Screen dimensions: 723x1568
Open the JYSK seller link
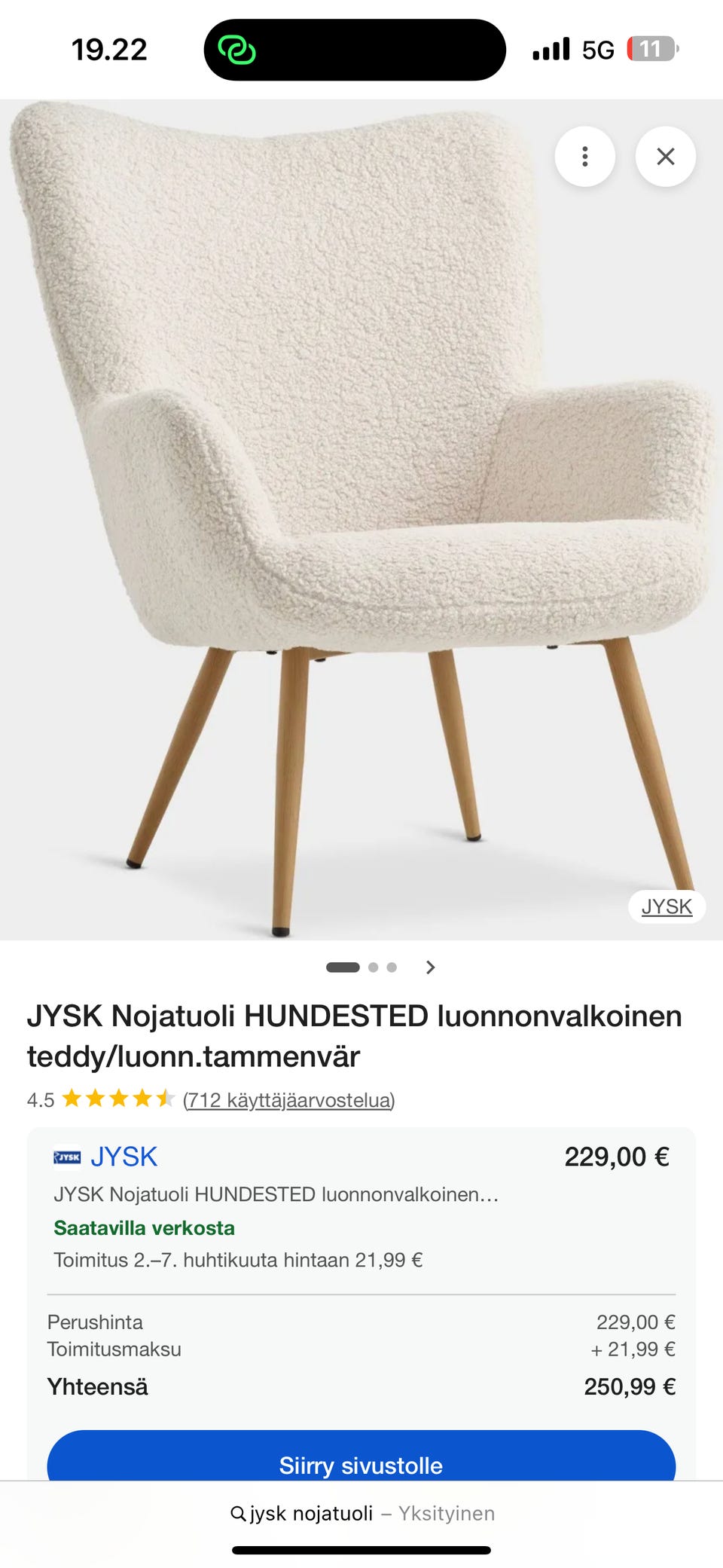(124, 1157)
